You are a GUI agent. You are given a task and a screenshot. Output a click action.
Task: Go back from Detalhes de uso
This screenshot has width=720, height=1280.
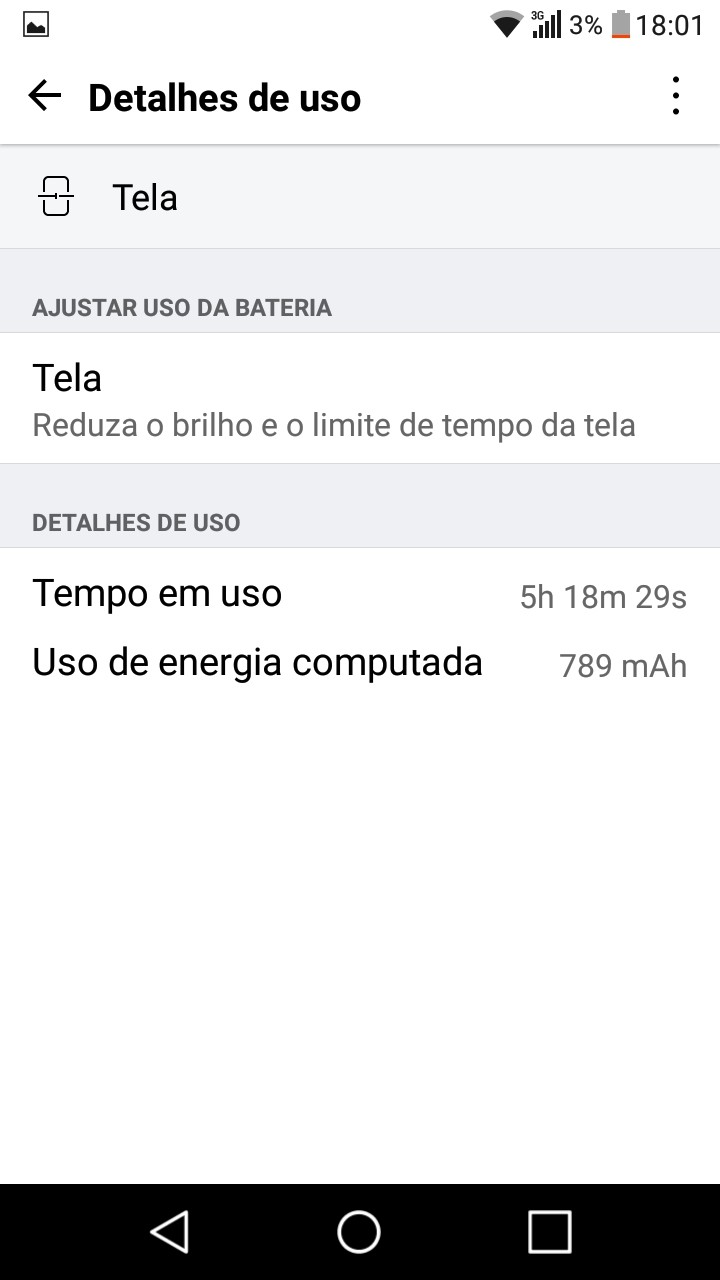click(x=45, y=97)
